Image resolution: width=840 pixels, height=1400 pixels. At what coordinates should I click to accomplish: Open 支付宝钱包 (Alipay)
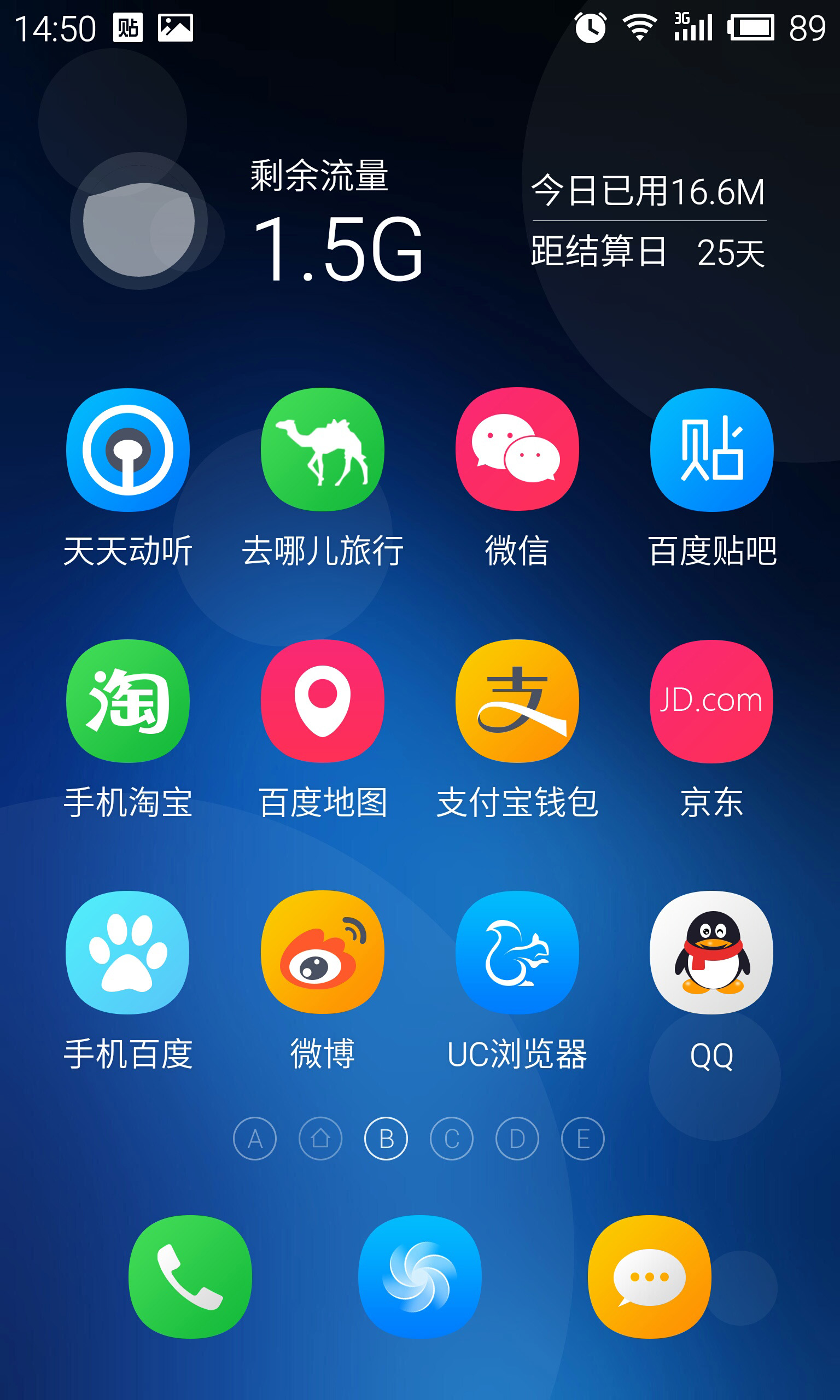coord(517,702)
